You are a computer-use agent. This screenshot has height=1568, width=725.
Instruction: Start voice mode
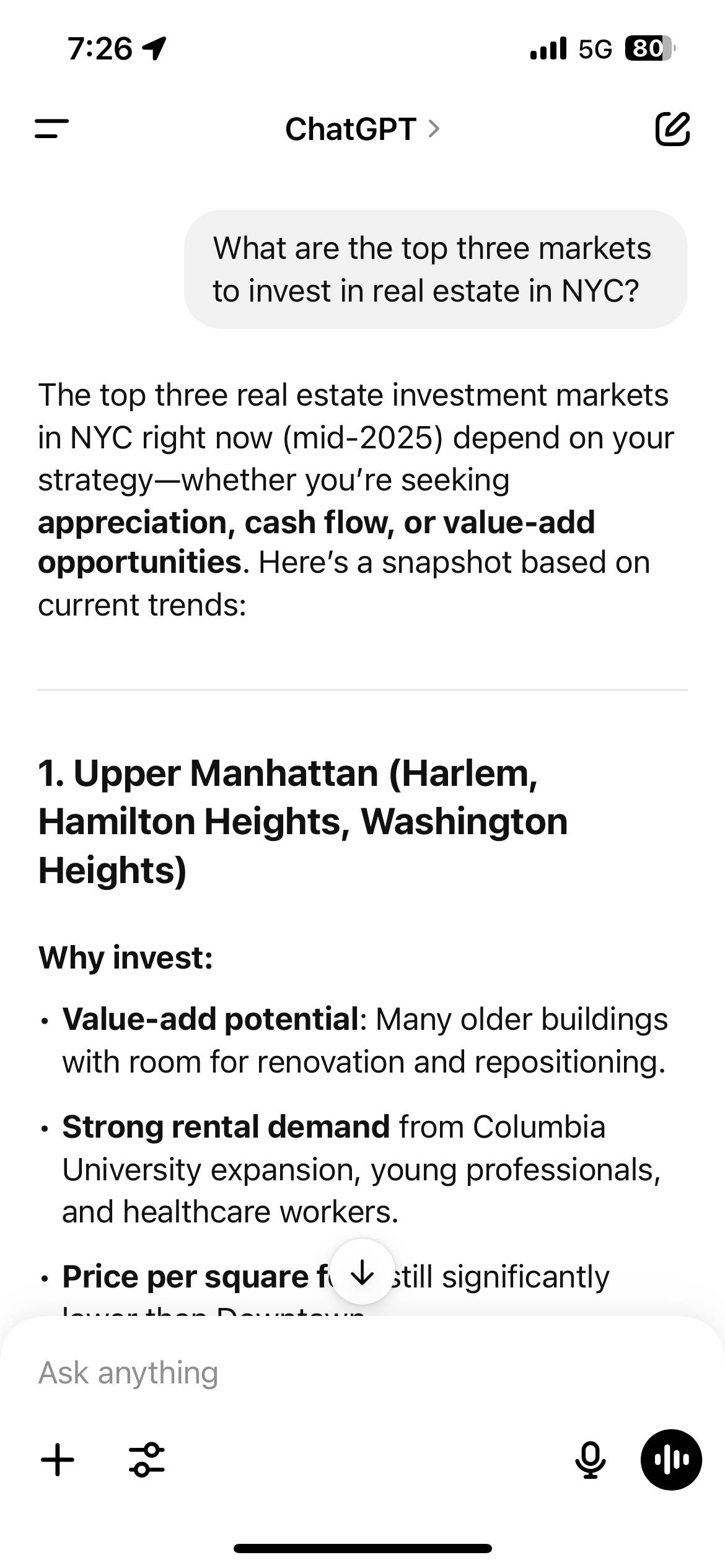pyautogui.click(x=670, y=1460)
